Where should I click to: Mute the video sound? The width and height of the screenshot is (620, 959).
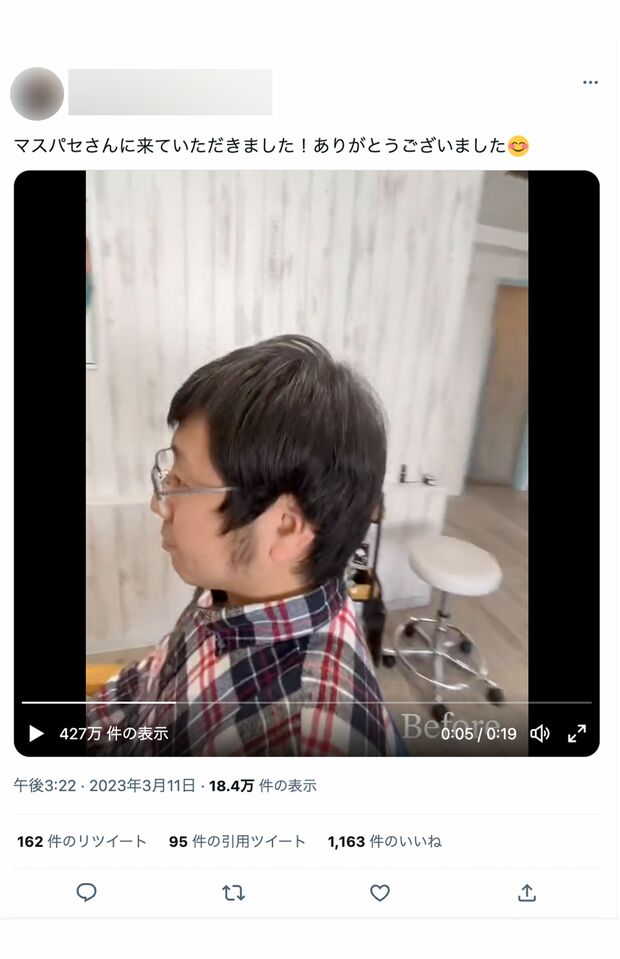point(540,733)
